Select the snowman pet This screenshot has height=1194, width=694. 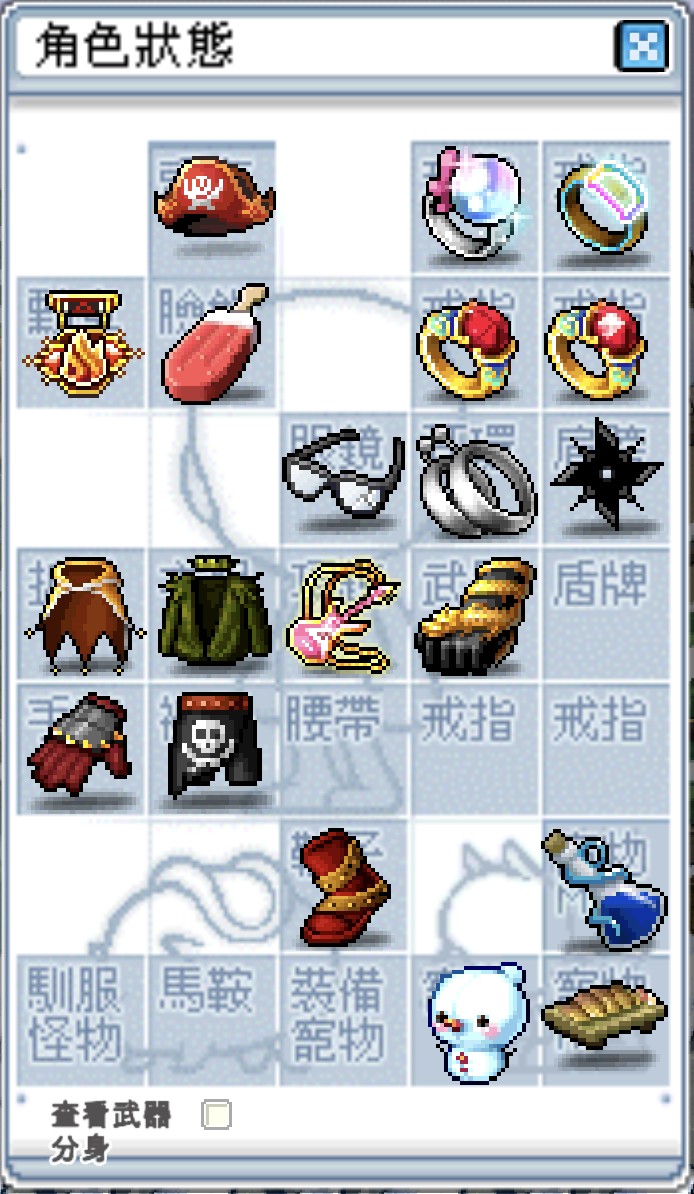[x=475, y=1020]
